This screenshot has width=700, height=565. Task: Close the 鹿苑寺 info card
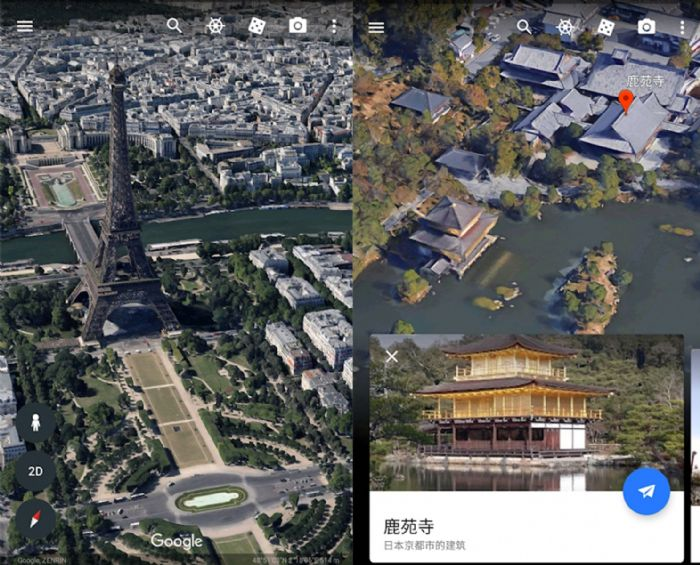point(392,356)
